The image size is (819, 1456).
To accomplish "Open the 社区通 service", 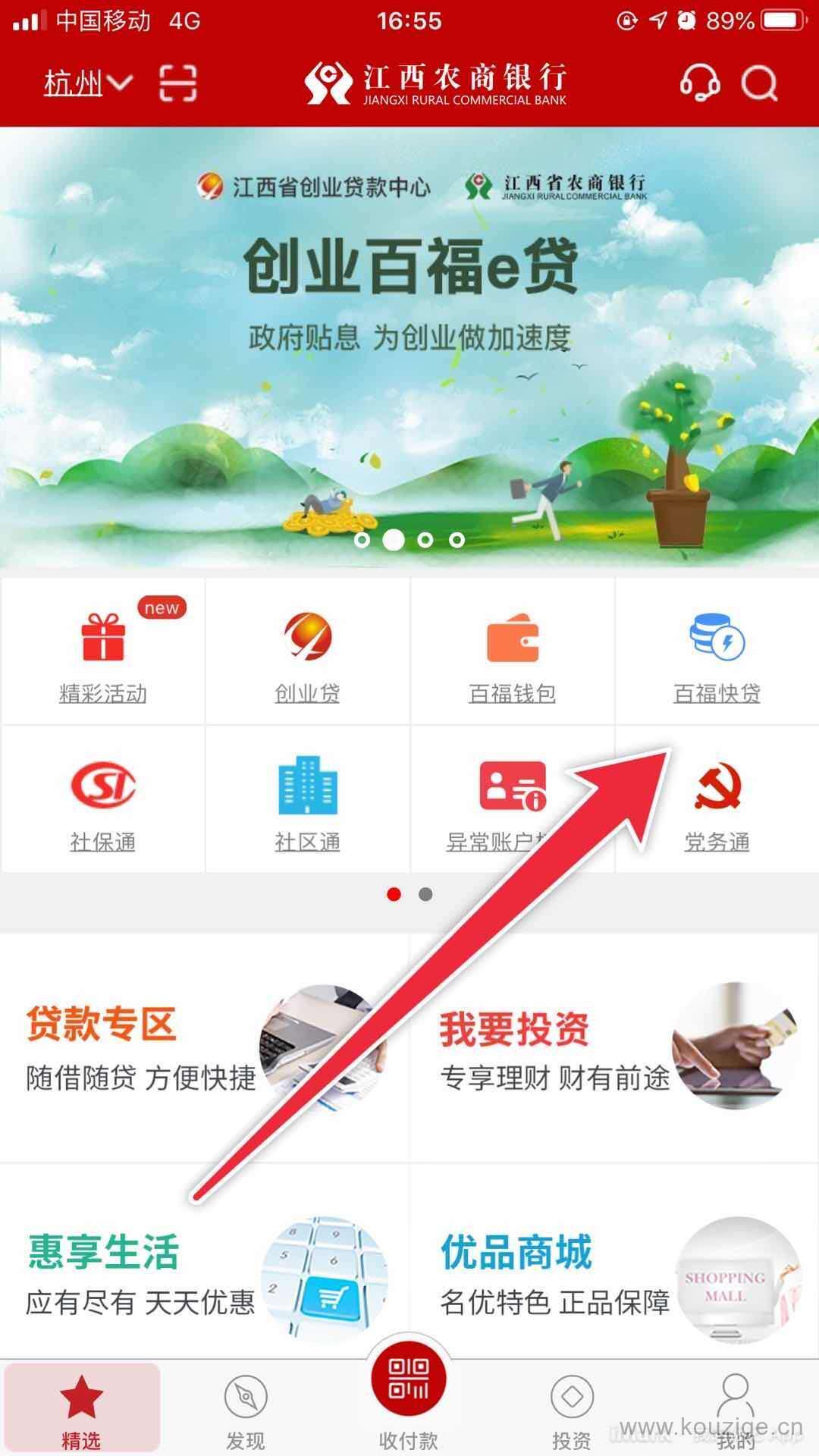I will (307, 800).
